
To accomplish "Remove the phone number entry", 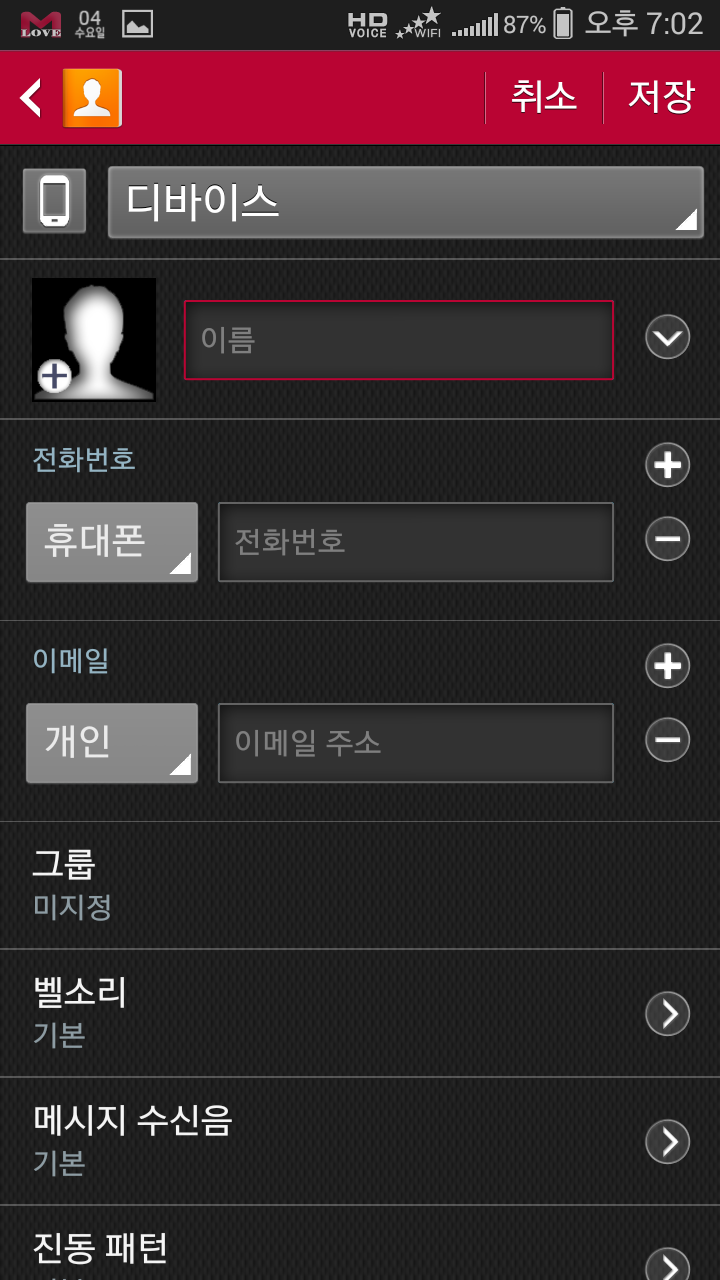I will pyautogui.click(x=667, y=540).
